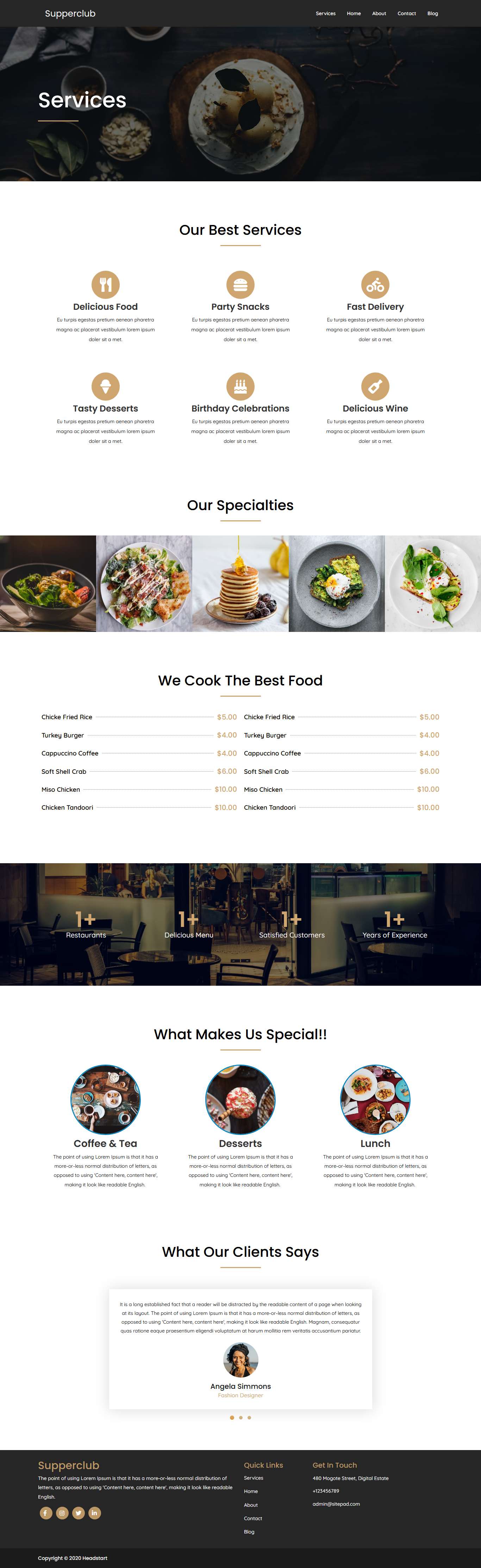This screenshot has height=1568, width=481.
Task: Open the Home link under Quick Links
Action: [x=251, y=1491]
